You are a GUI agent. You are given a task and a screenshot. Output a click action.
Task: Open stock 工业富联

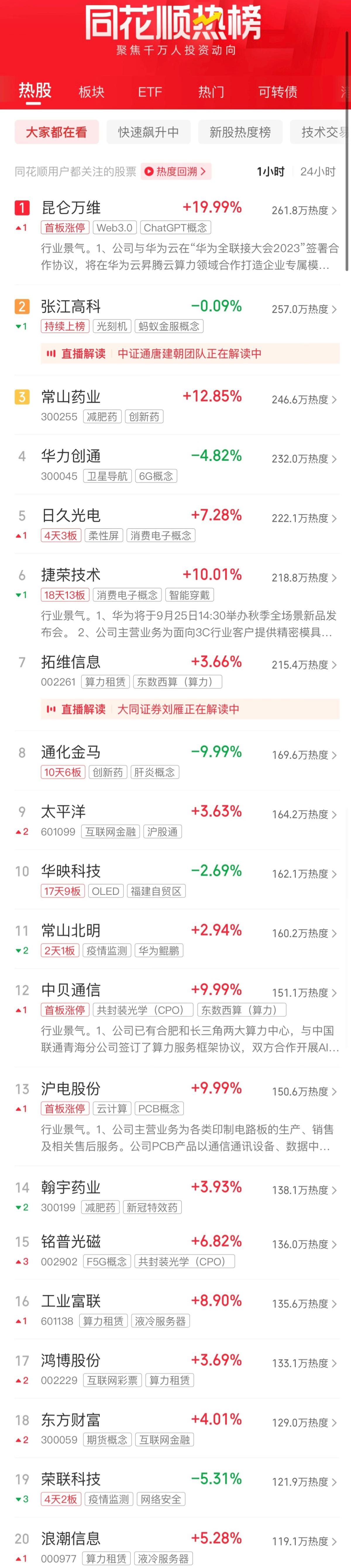[70, 1301]
